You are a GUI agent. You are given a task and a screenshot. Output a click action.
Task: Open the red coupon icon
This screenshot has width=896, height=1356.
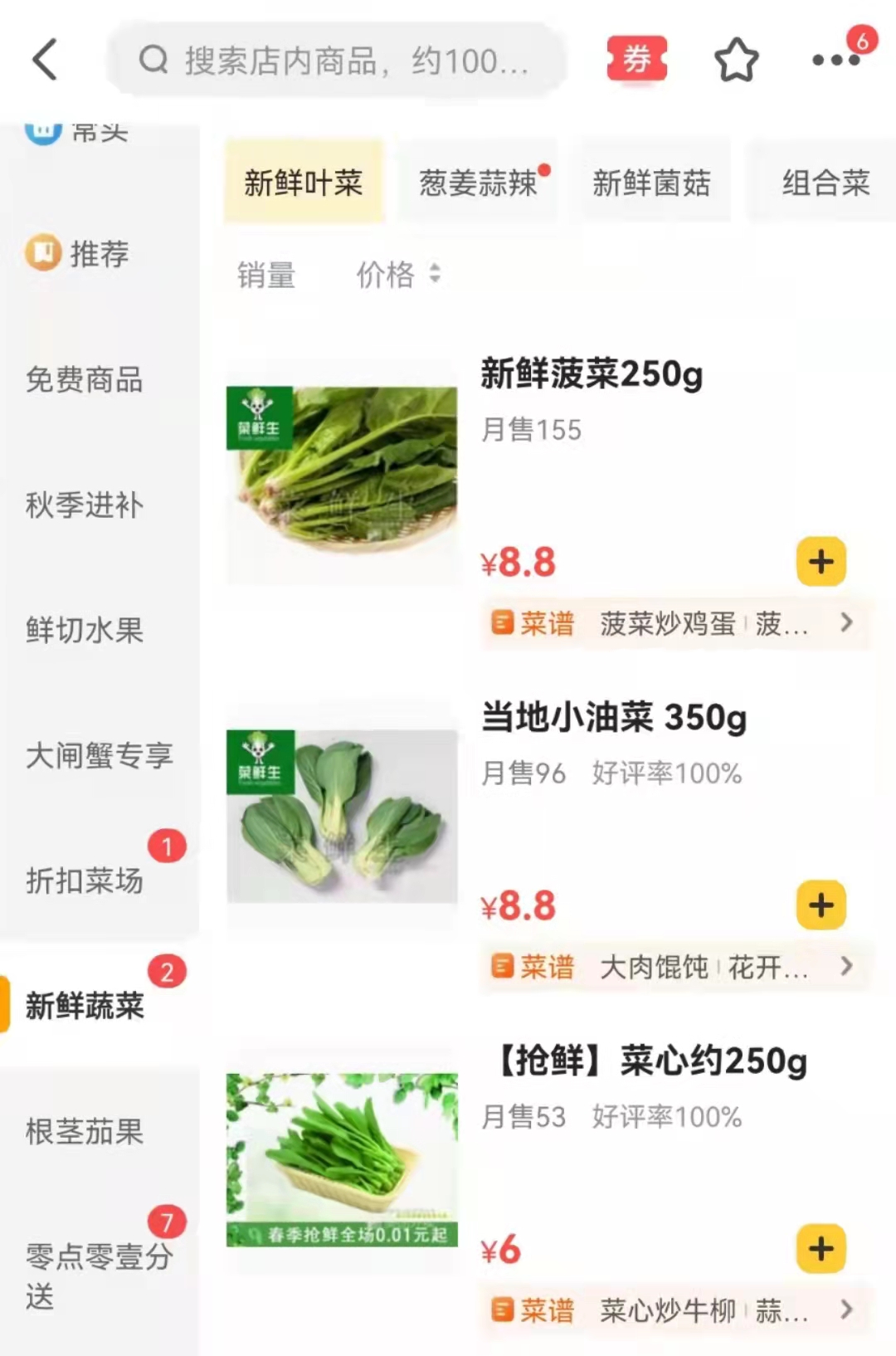(636, 59)
